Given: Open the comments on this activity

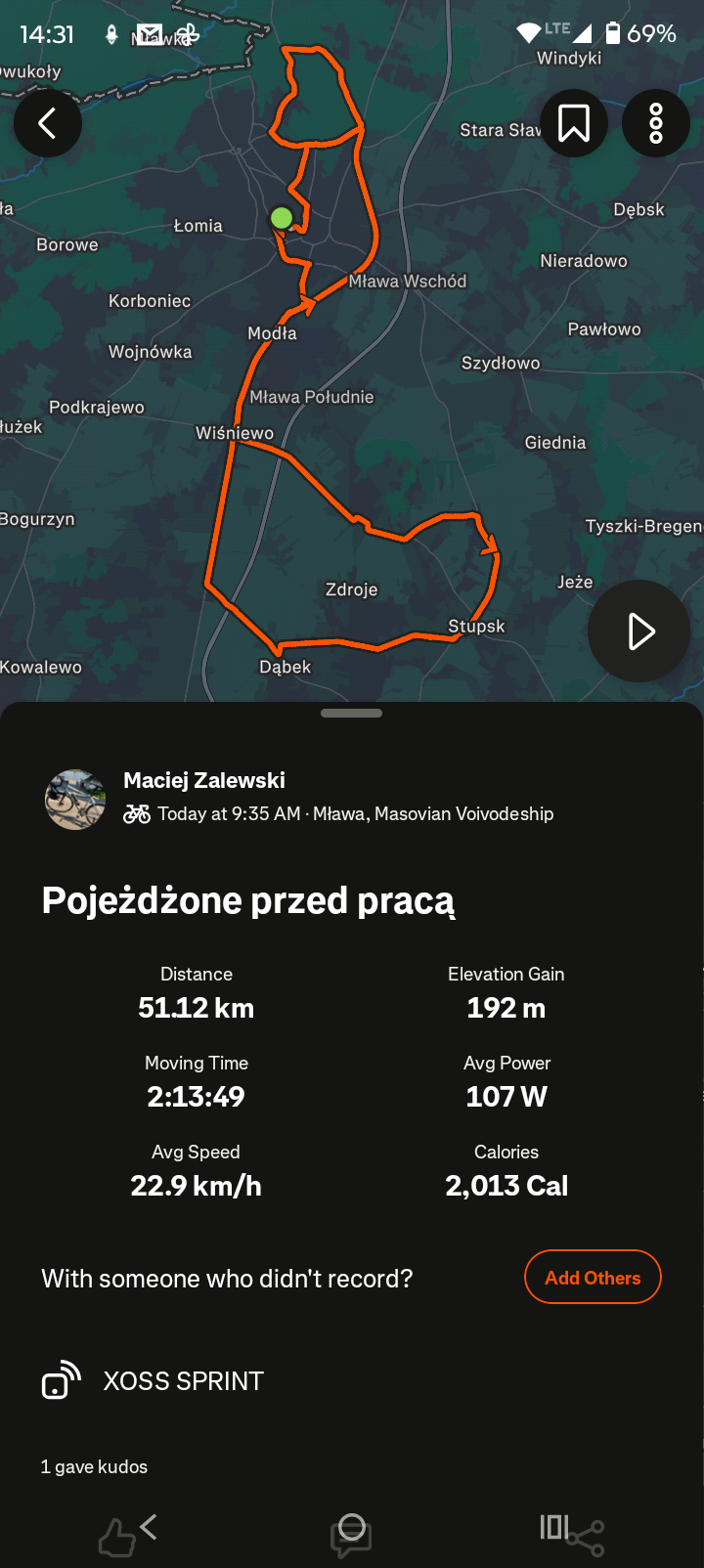Looking at the screenshot, I should coord(351,1535).
